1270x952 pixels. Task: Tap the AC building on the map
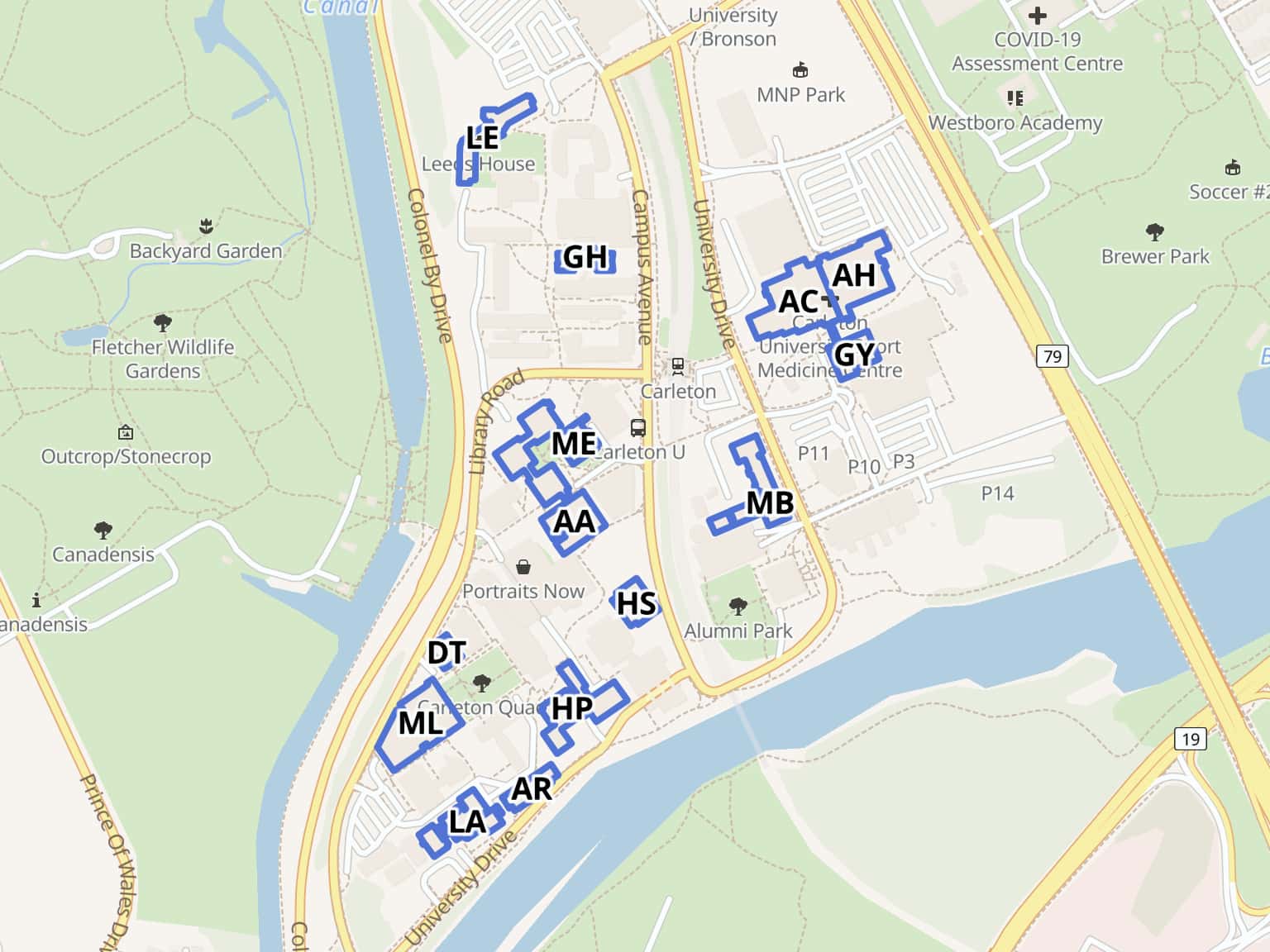pos(798,302)
